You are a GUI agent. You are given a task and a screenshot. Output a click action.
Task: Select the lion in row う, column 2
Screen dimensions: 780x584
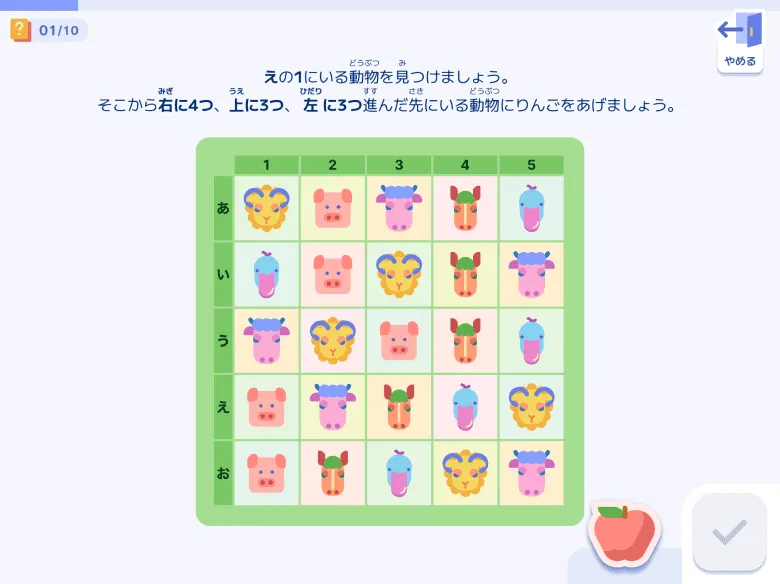click(x=333, y=340)
